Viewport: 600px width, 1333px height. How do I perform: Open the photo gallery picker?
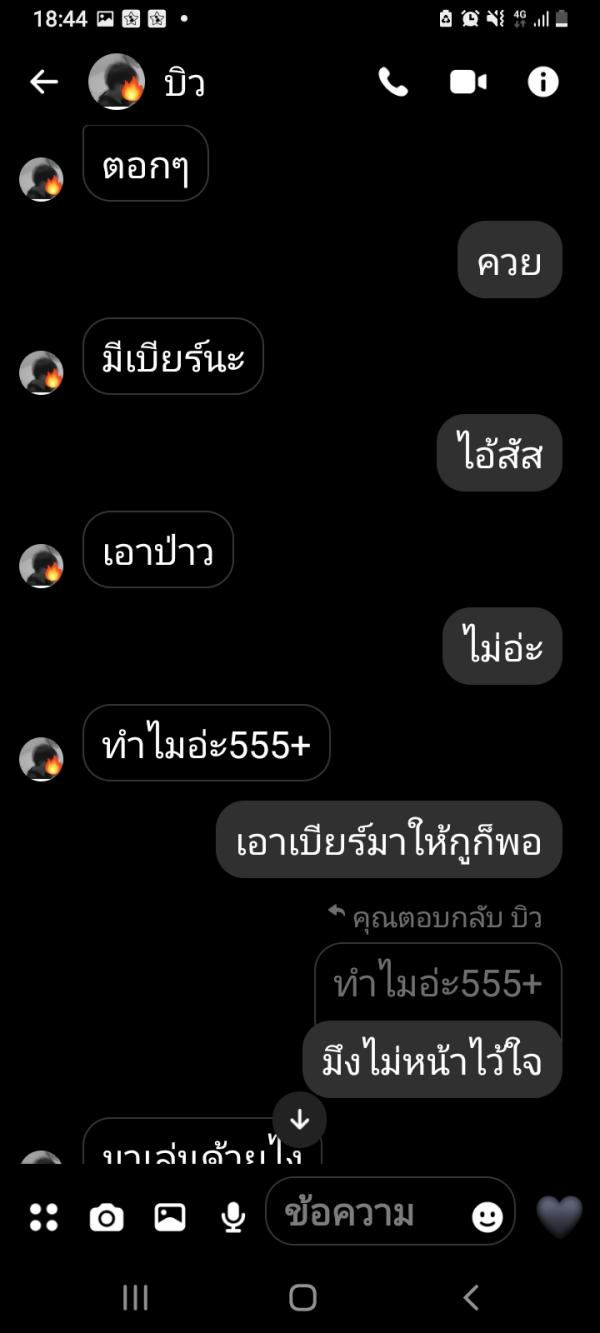pos(170,1216)
